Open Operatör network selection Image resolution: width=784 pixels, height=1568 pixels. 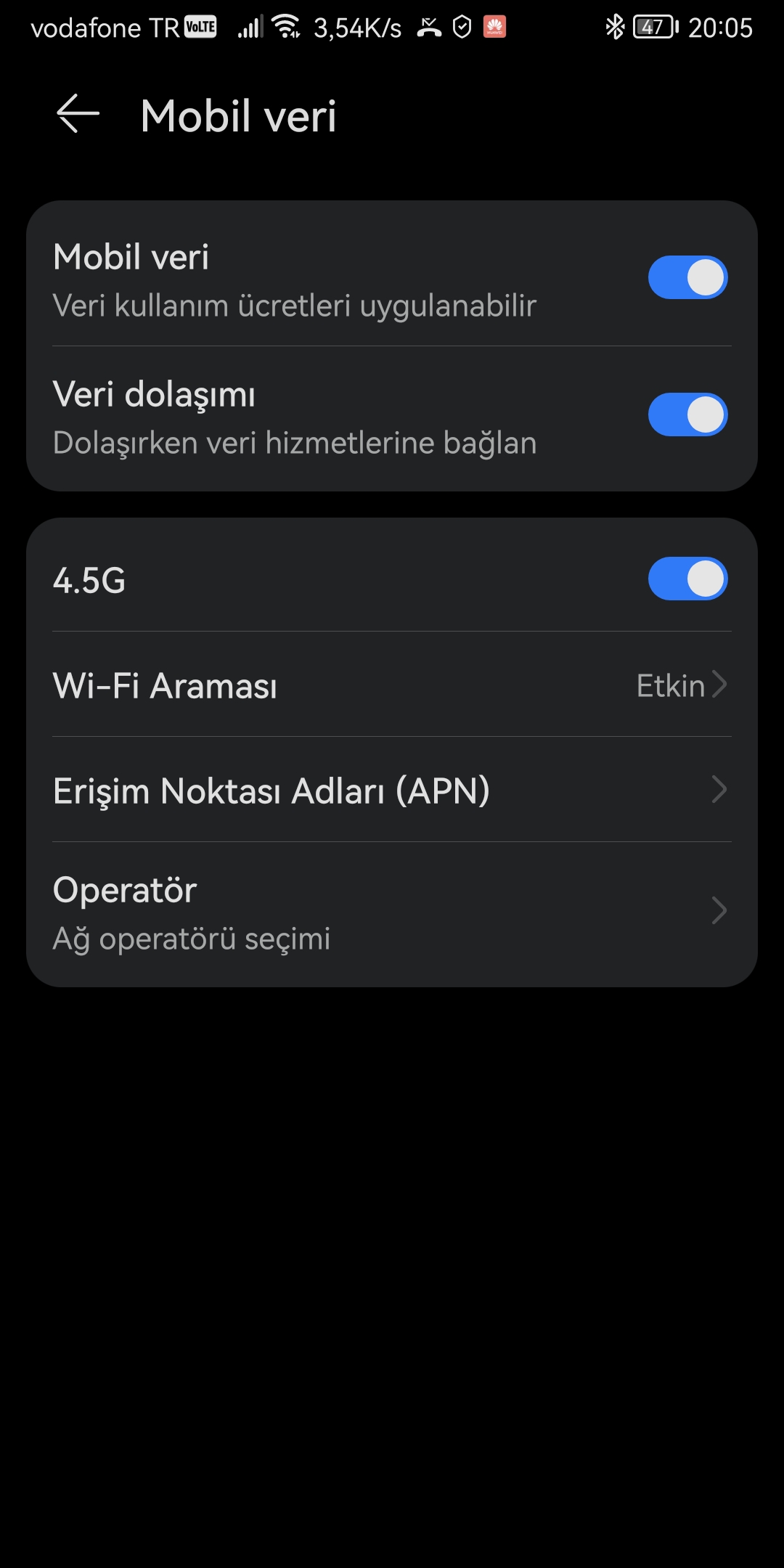[x=392, y=913]
